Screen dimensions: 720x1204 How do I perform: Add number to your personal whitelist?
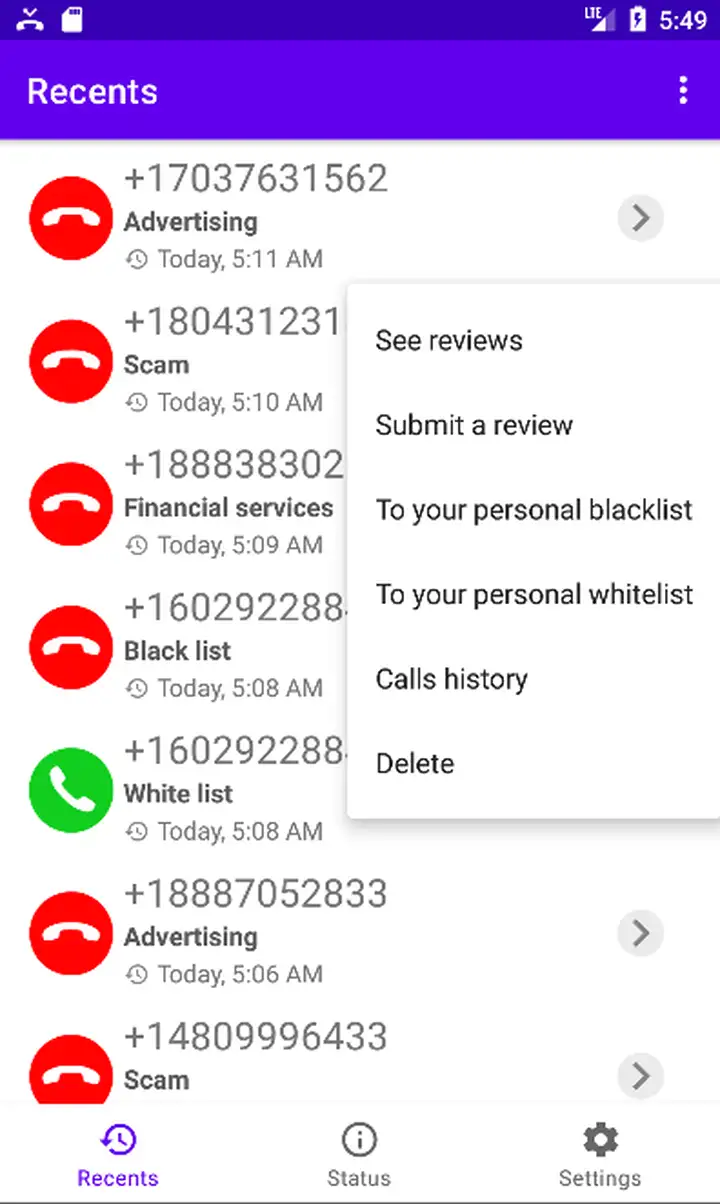coord(533,594)
